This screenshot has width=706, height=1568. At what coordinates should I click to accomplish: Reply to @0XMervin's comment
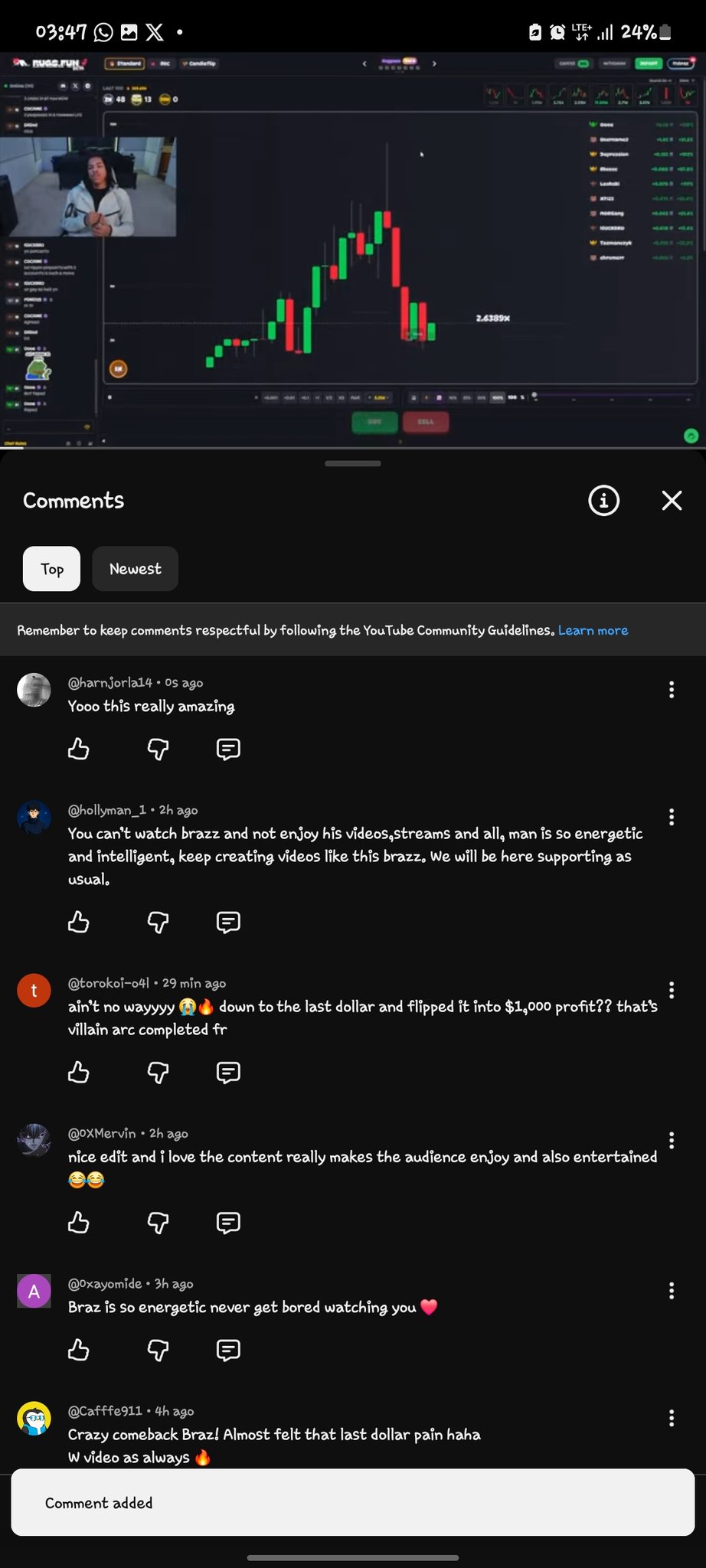click(x=228, y=1223)
